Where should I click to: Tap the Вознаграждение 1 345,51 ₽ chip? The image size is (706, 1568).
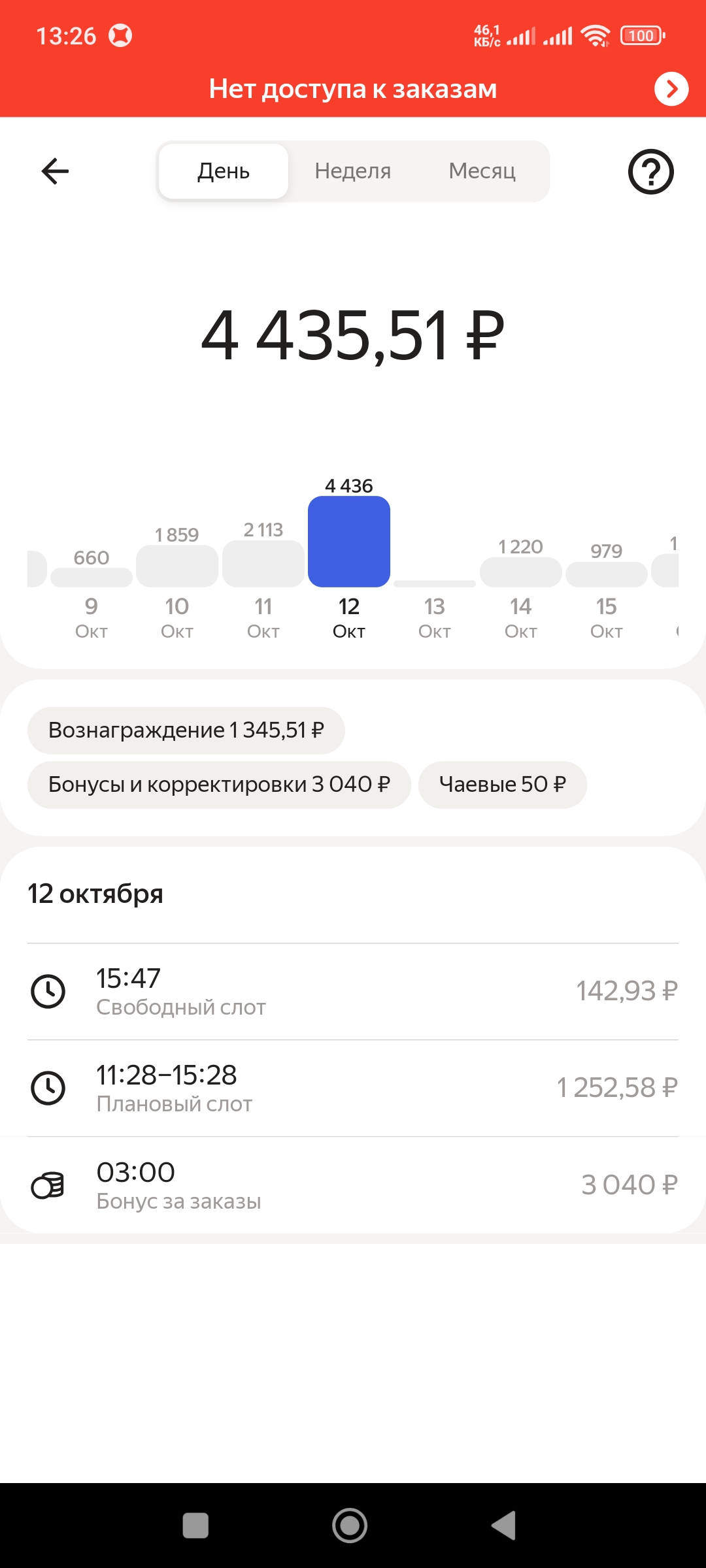(186, 730)
